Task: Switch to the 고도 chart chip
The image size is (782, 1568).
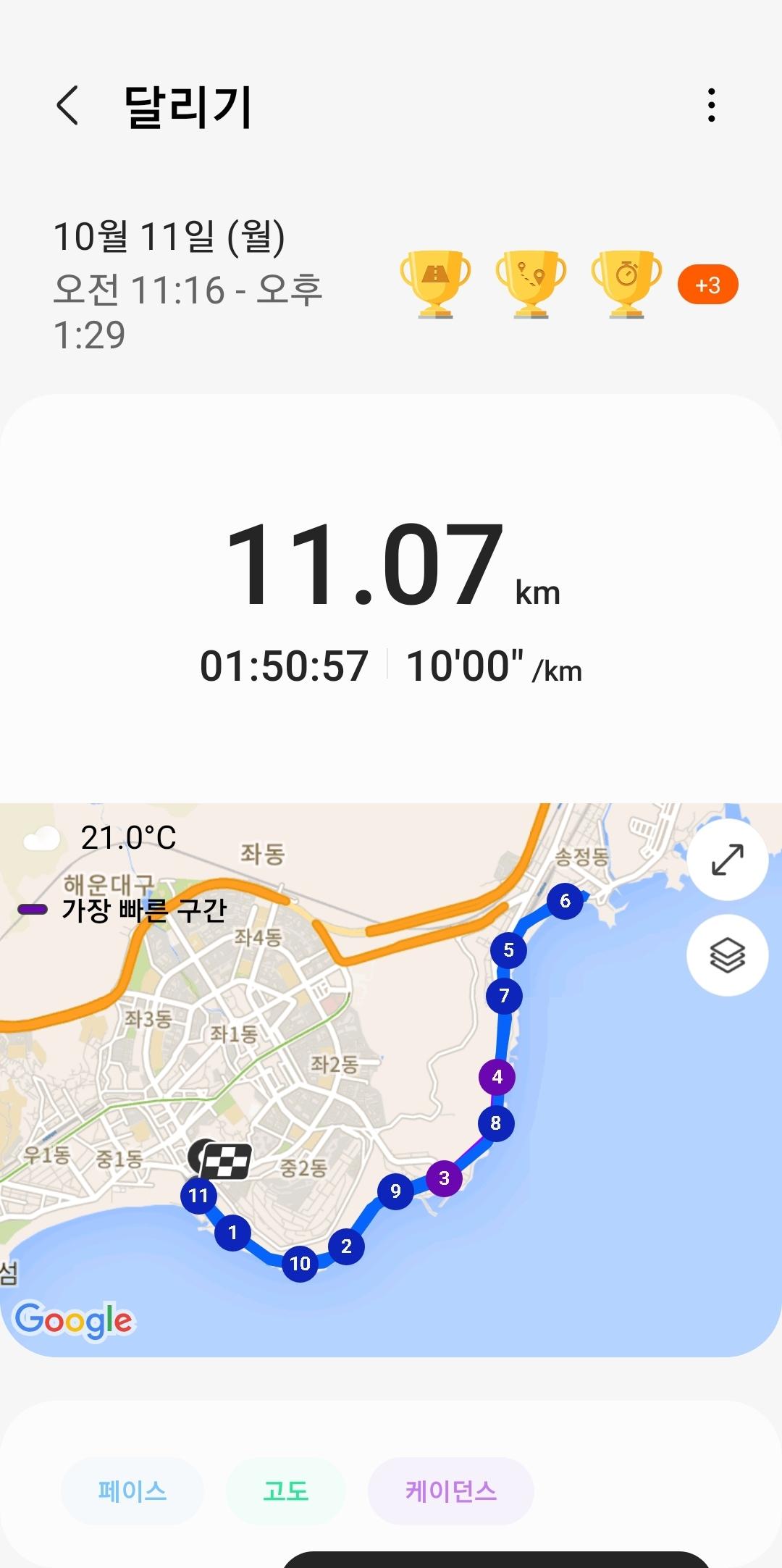Action: tap(285, 1491)
